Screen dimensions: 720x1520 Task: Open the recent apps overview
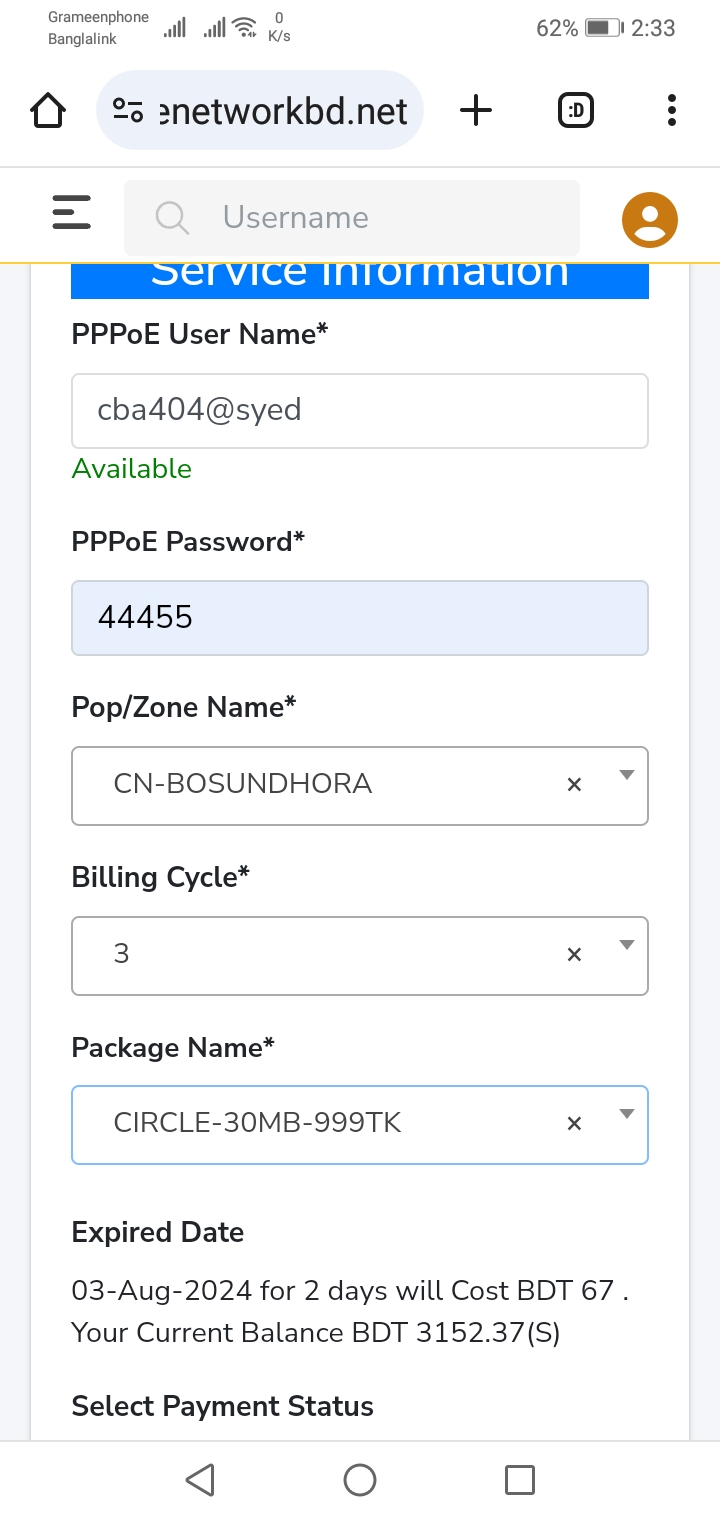click(x=520, y=1480)
